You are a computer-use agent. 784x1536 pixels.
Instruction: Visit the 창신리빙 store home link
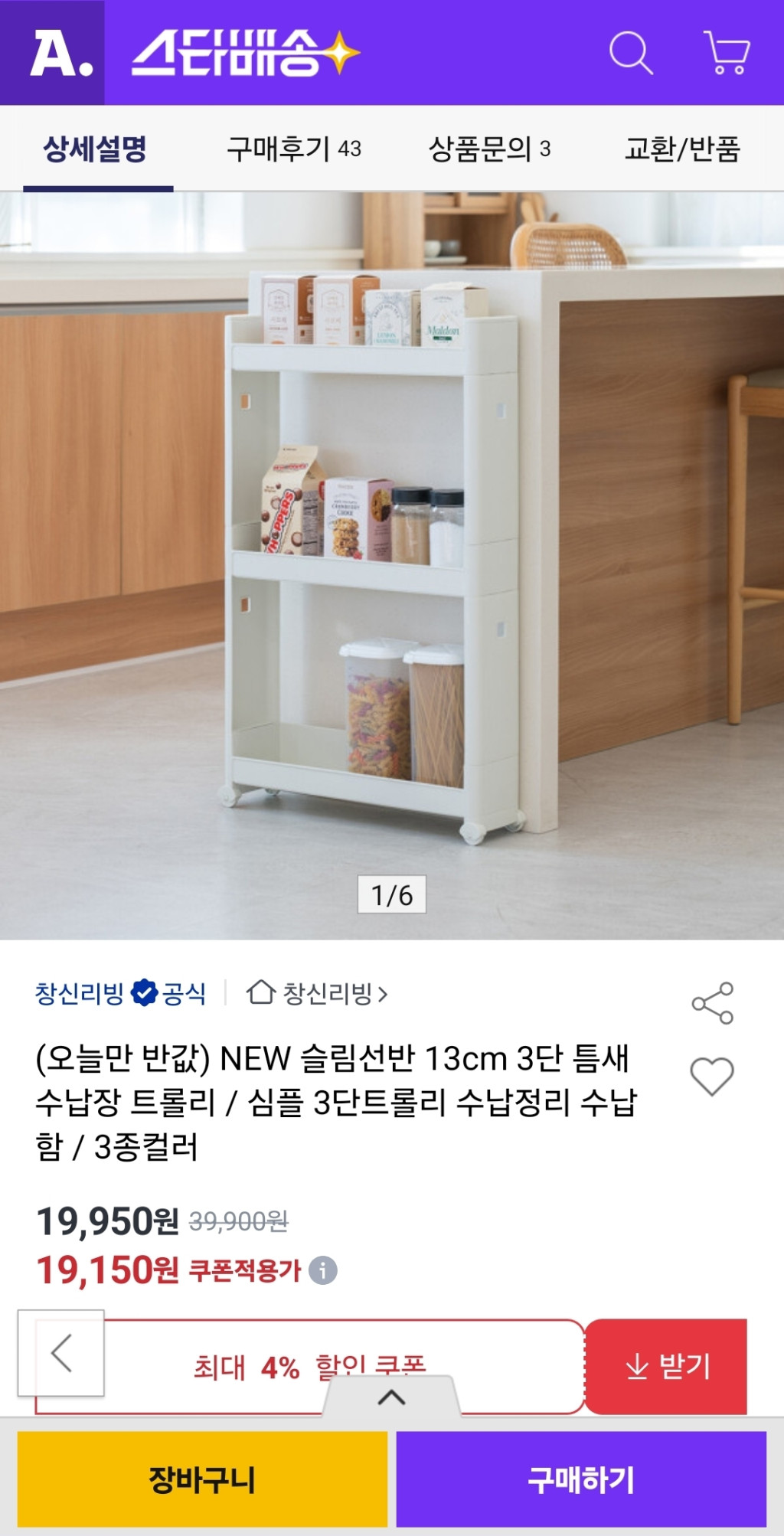(317, 993)
